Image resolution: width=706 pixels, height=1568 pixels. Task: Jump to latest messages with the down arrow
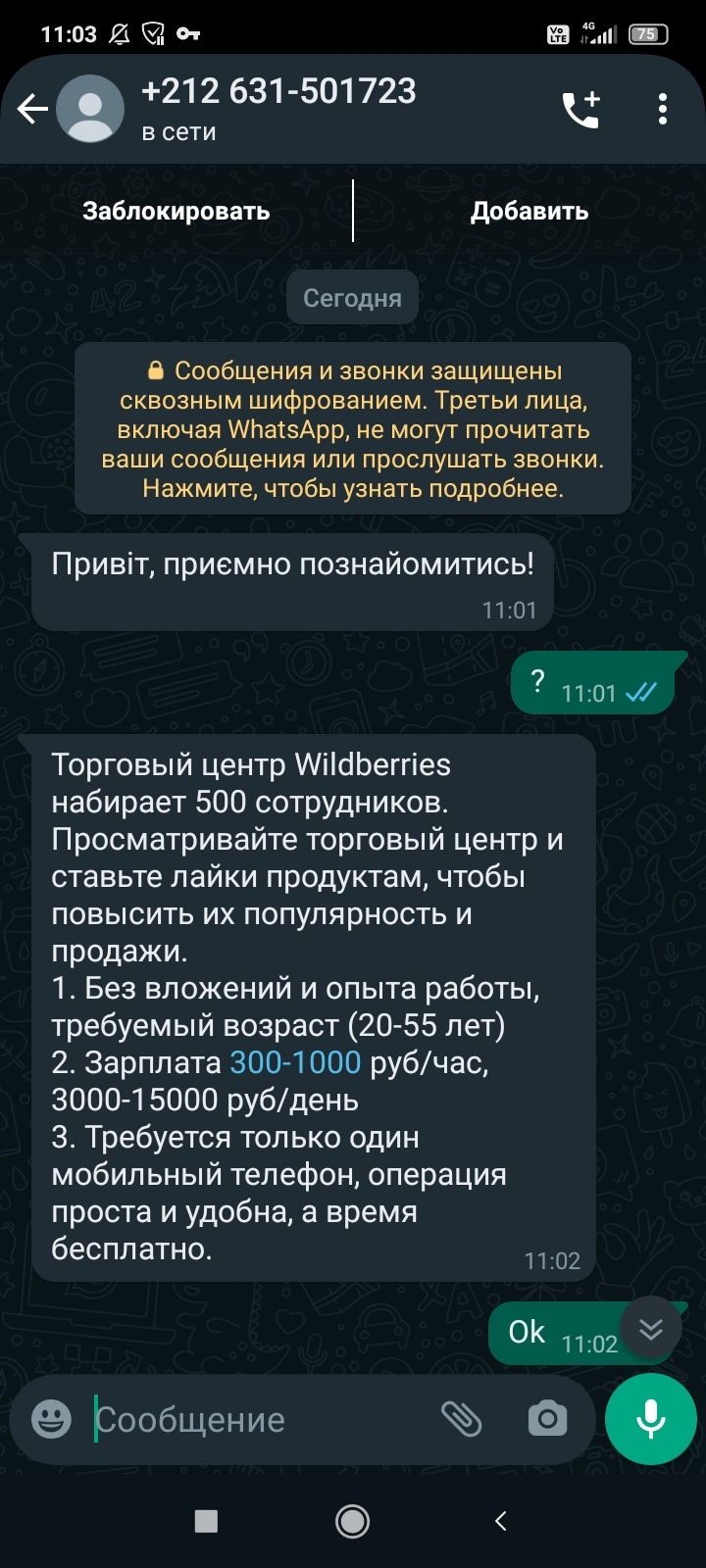tap(651, 1329)
